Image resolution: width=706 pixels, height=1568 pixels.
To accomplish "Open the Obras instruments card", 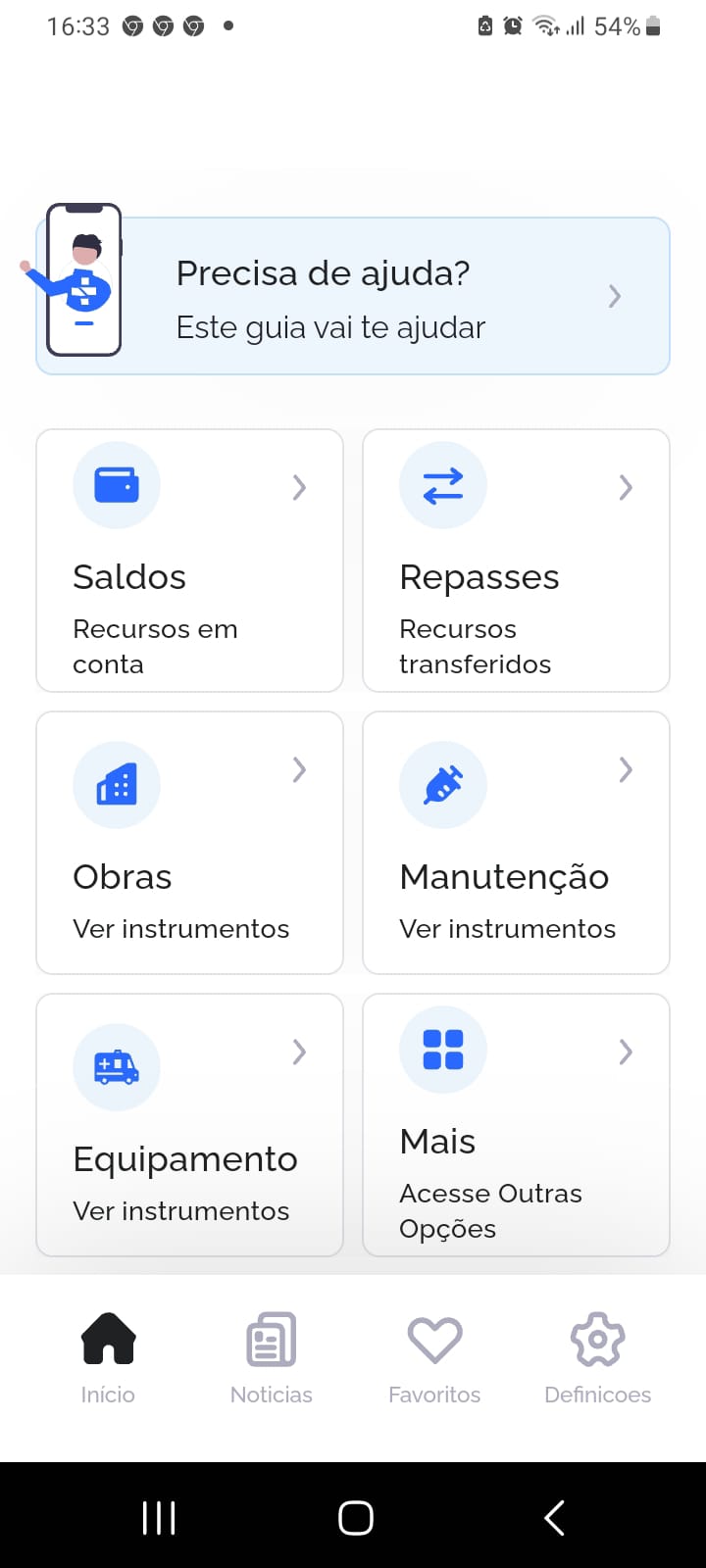I will click(189, 843).
